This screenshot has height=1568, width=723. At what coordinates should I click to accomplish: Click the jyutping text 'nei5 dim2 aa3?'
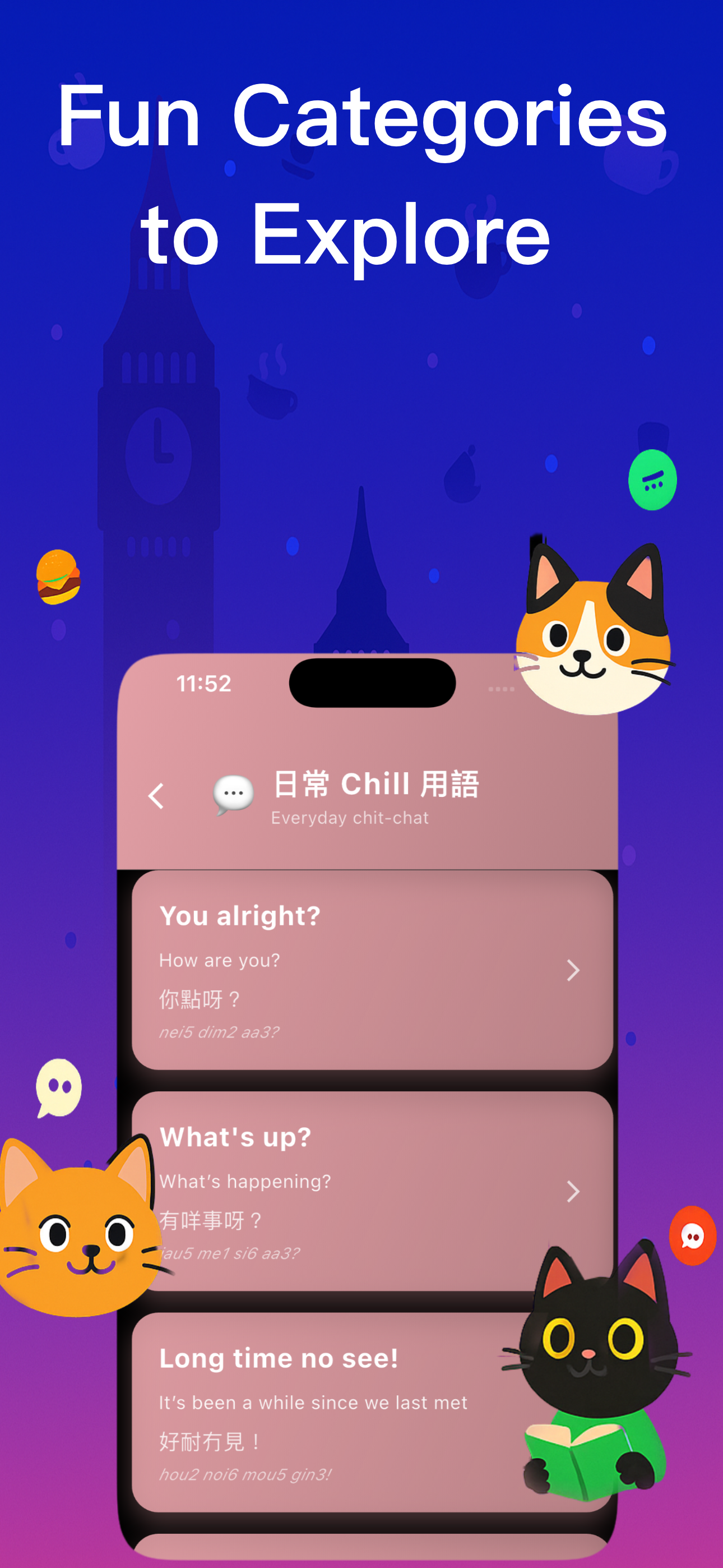tap(220, 1031)
